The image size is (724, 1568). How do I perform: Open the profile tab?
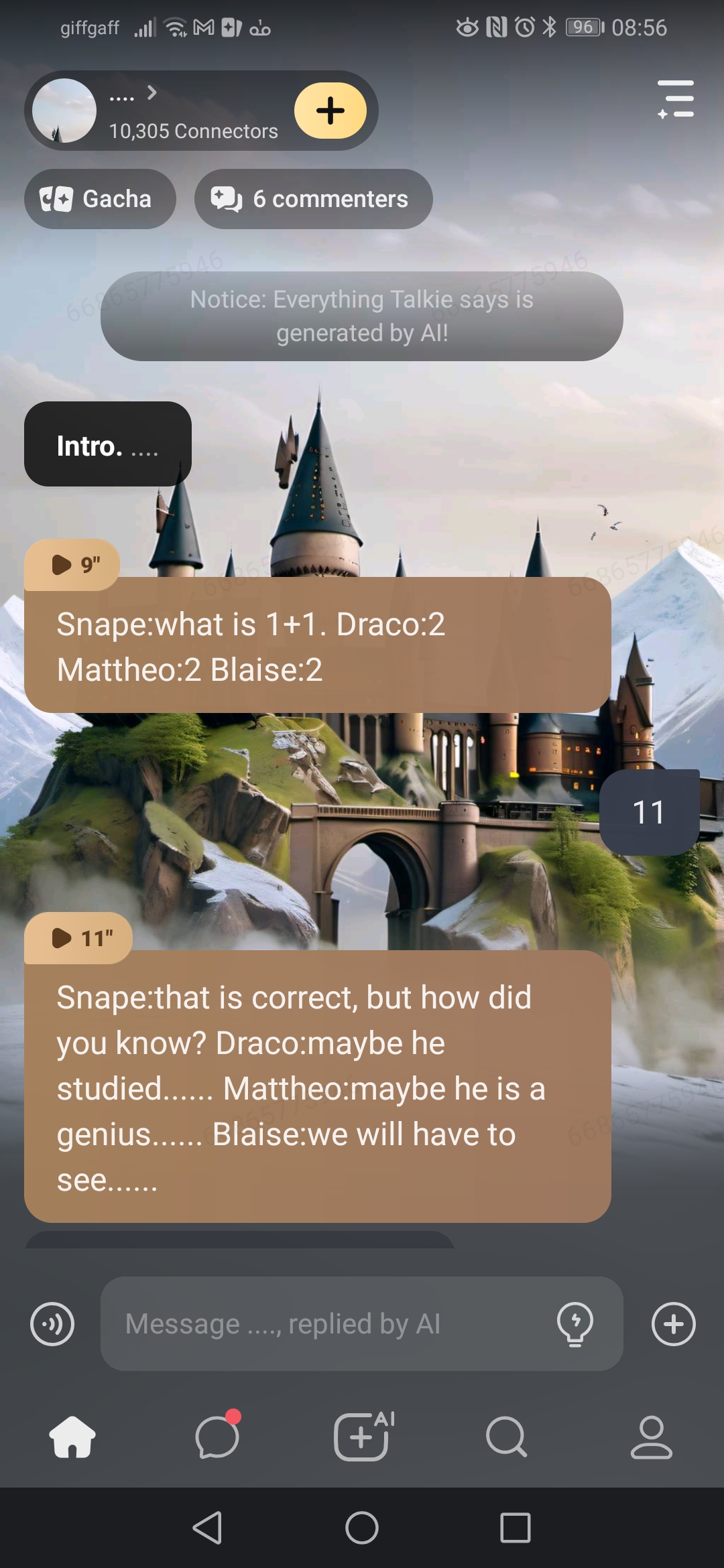click(x=651, y=1437)
